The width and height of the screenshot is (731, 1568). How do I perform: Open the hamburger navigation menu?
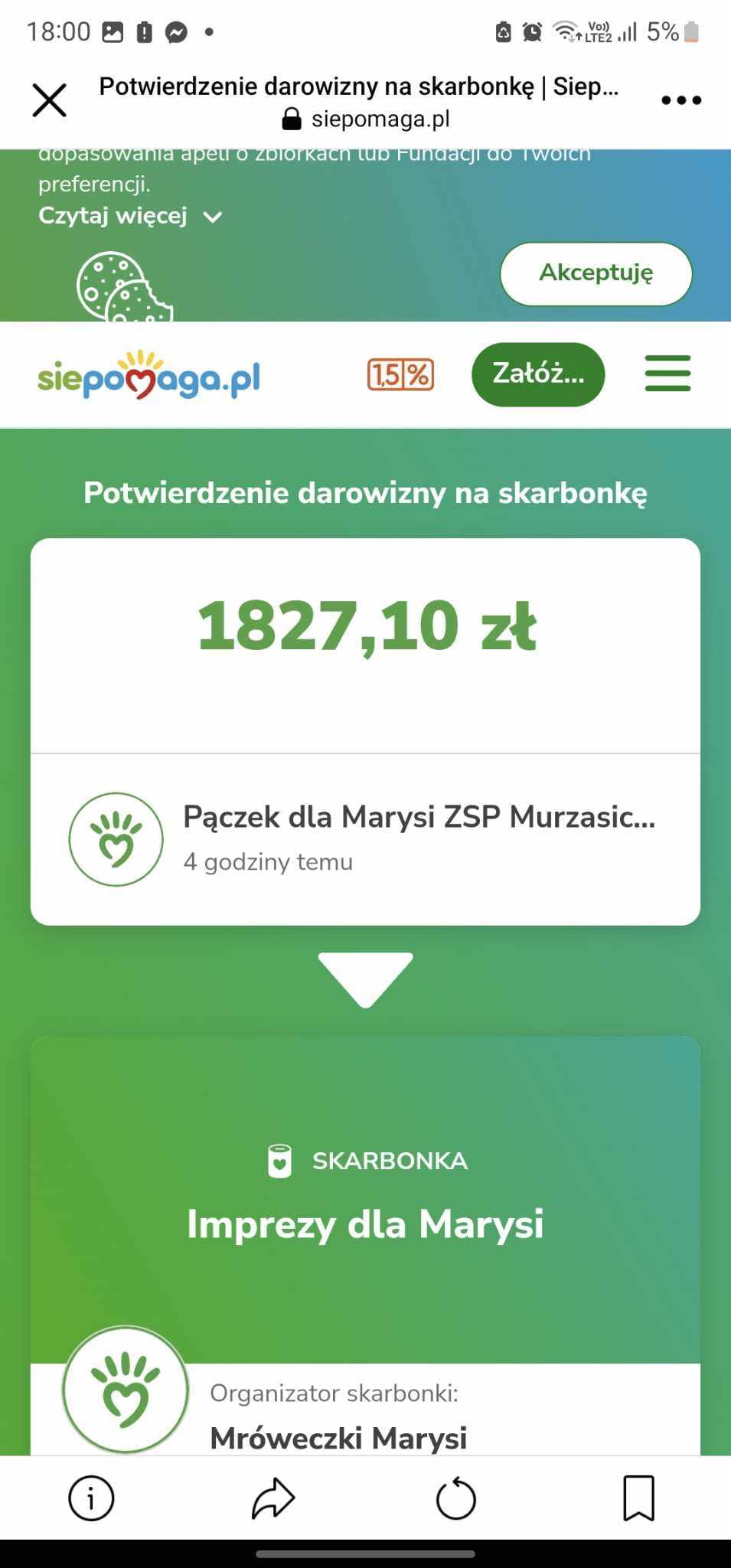coord(667,374)
